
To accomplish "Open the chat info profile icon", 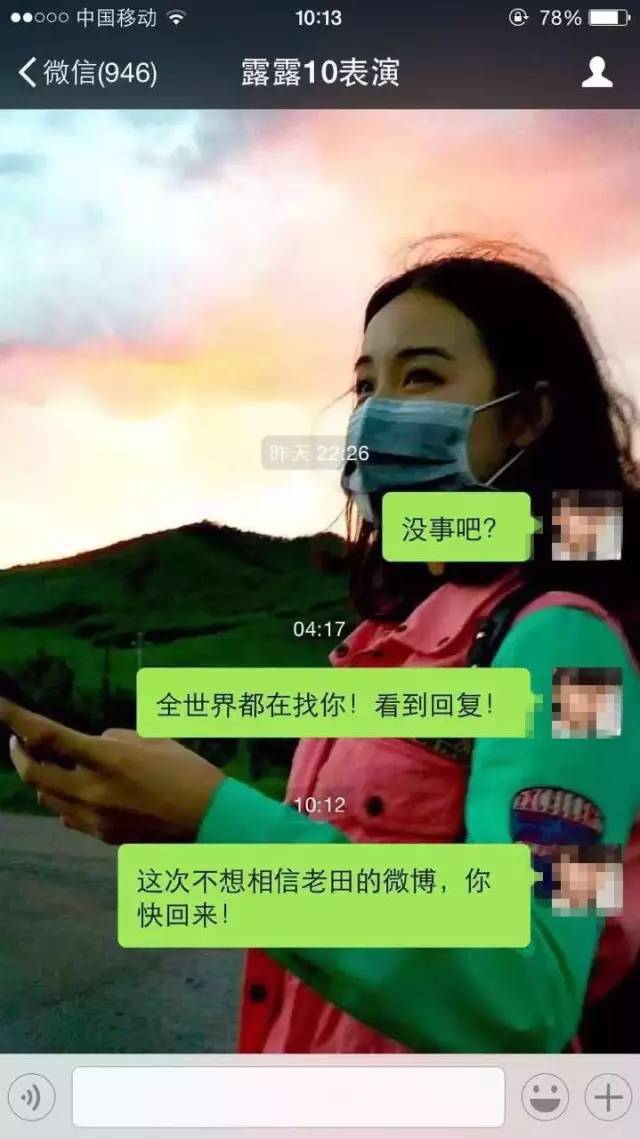I will (597, 72).
